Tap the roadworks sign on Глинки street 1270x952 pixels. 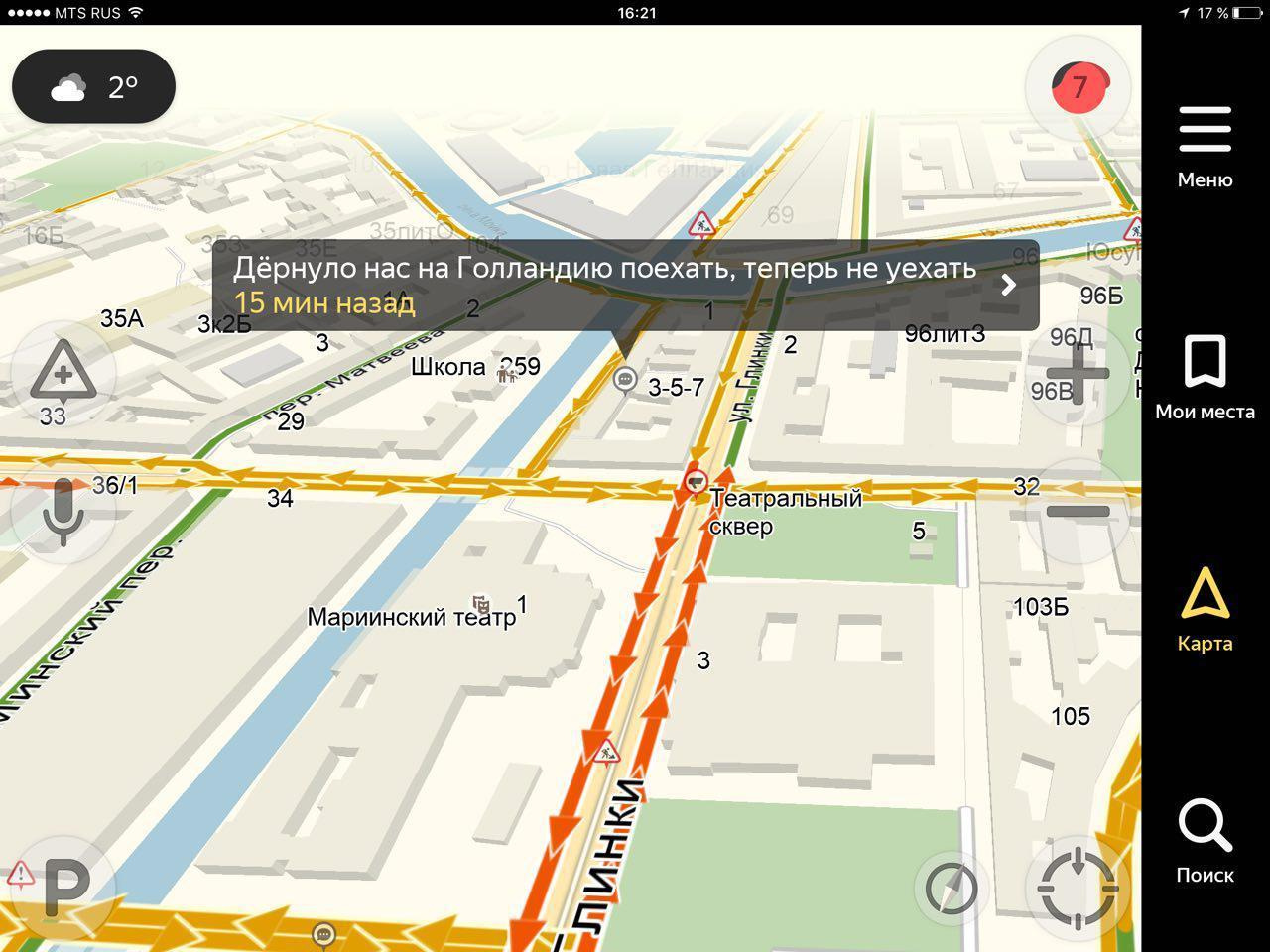click(x=606, y=752)
